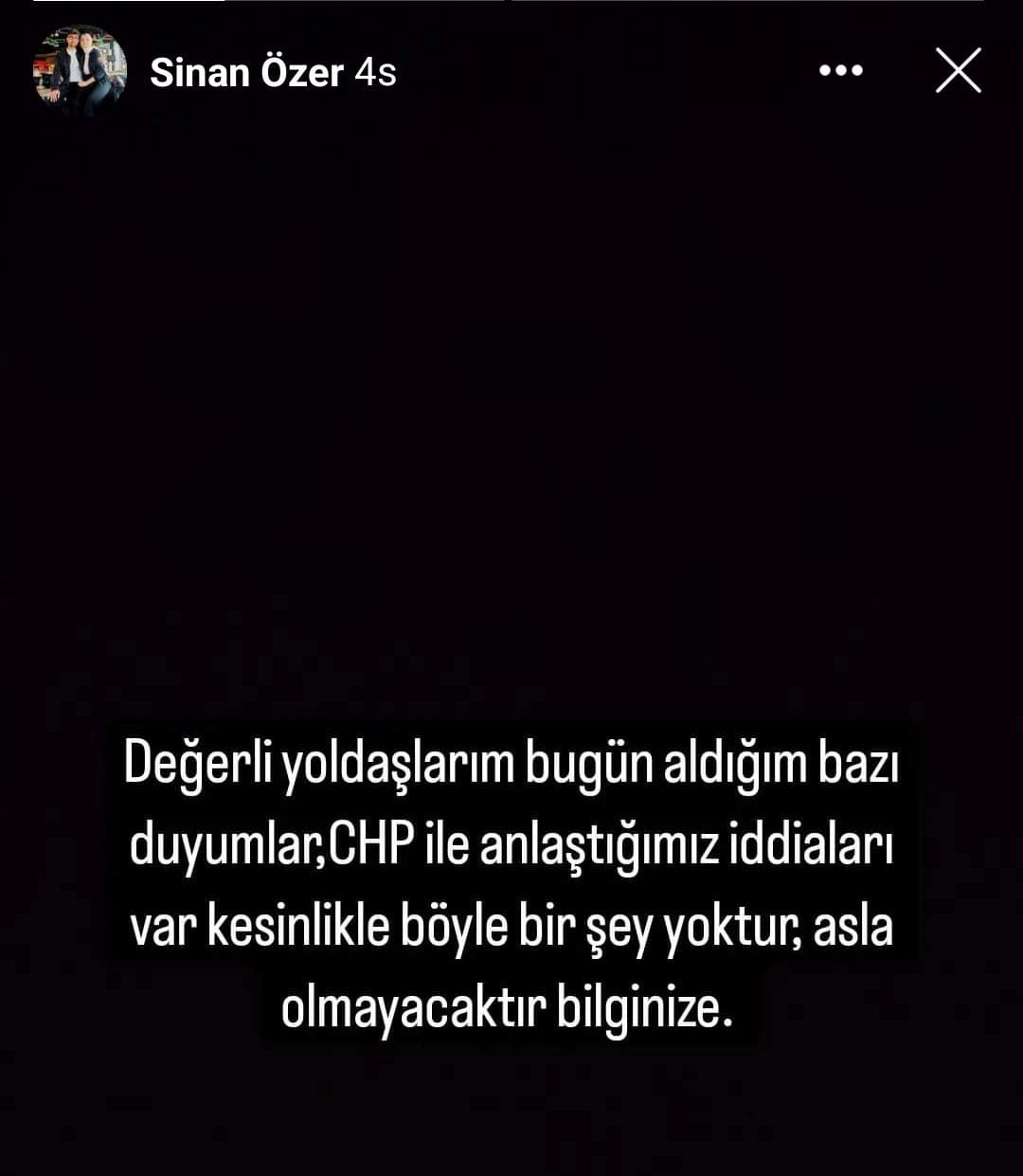Open the three-dot story options menu

(x=840, y=71)
